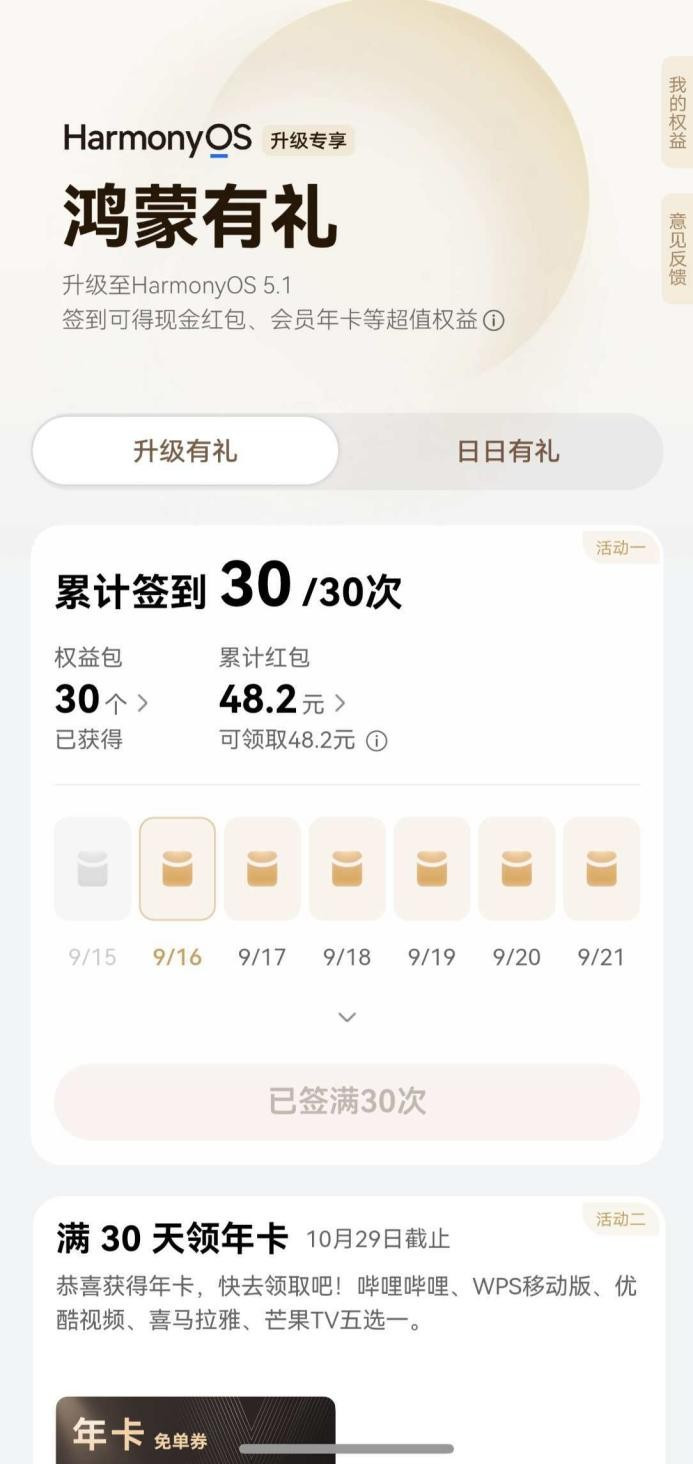Image resolution: width=693 pixels, height=1464 pixels.
Task: Open the 9/20 sign-in gift box
Action: click(x=517, y=868)
